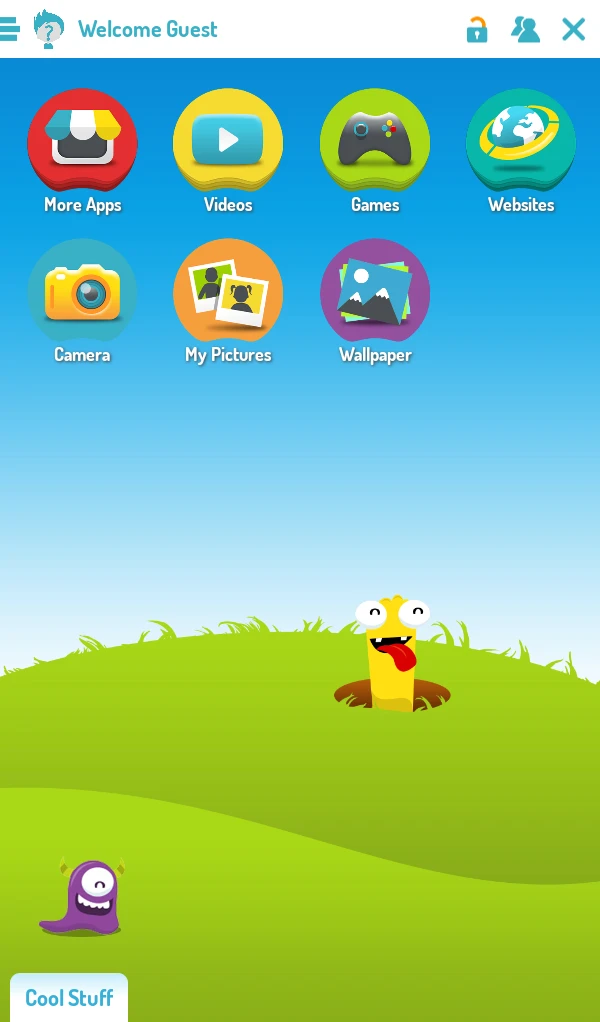Screen dimensions: 600x1022
Task: Close the app with X
Action: tap(573, 29)
